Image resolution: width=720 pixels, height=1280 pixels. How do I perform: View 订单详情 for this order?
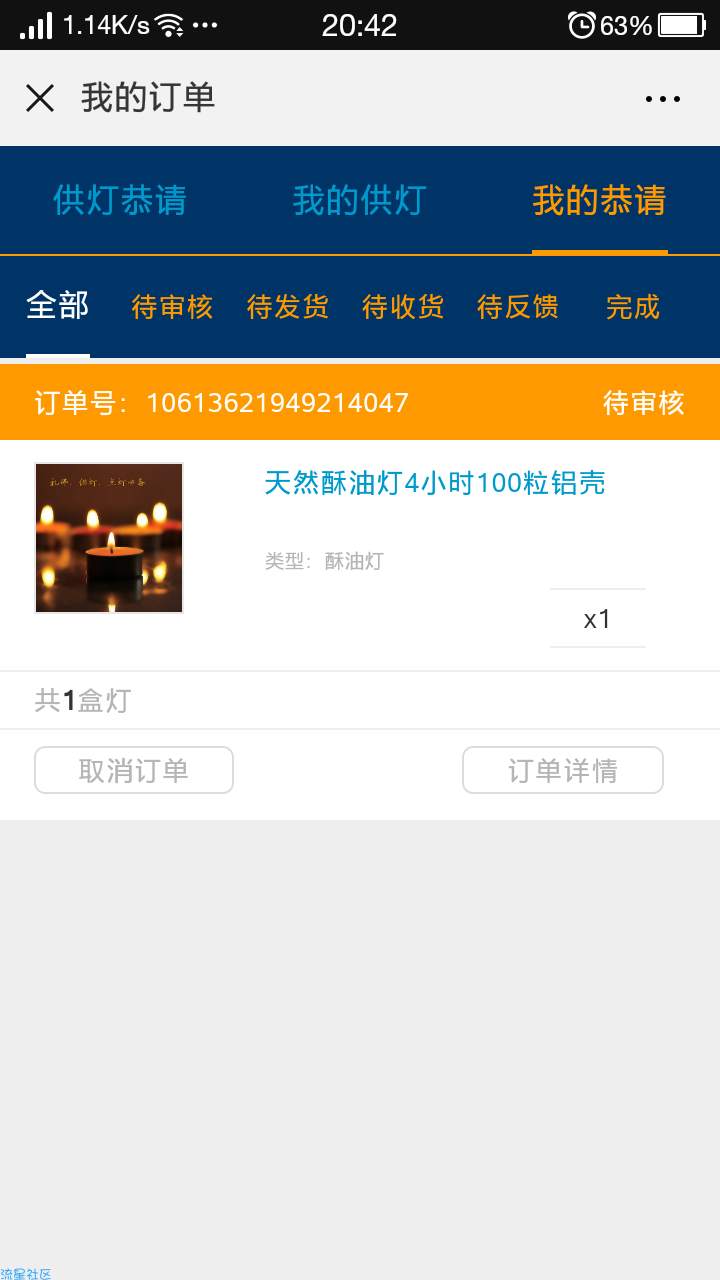(x=563, y=770)
